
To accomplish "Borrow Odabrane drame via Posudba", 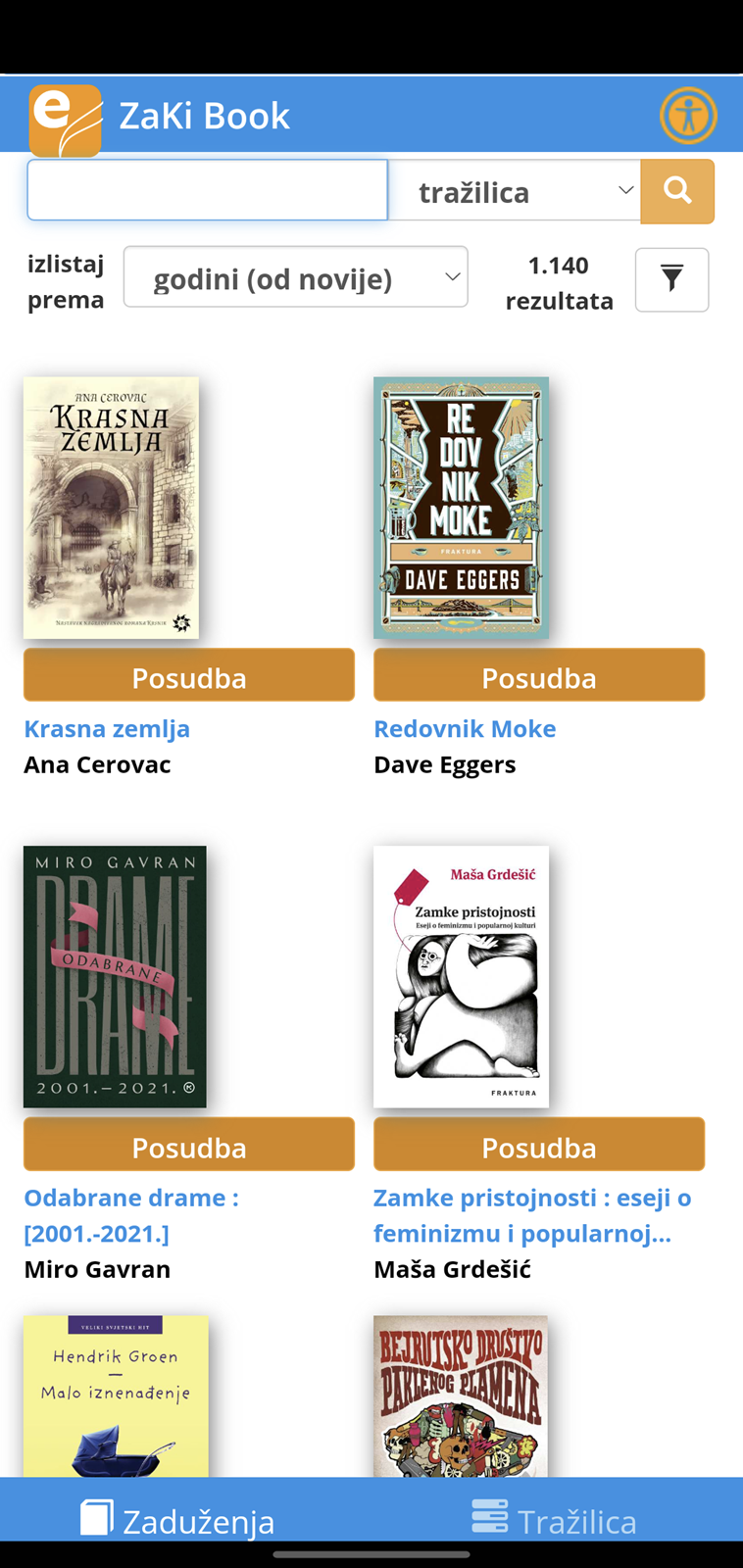I will click(189, 1145).
